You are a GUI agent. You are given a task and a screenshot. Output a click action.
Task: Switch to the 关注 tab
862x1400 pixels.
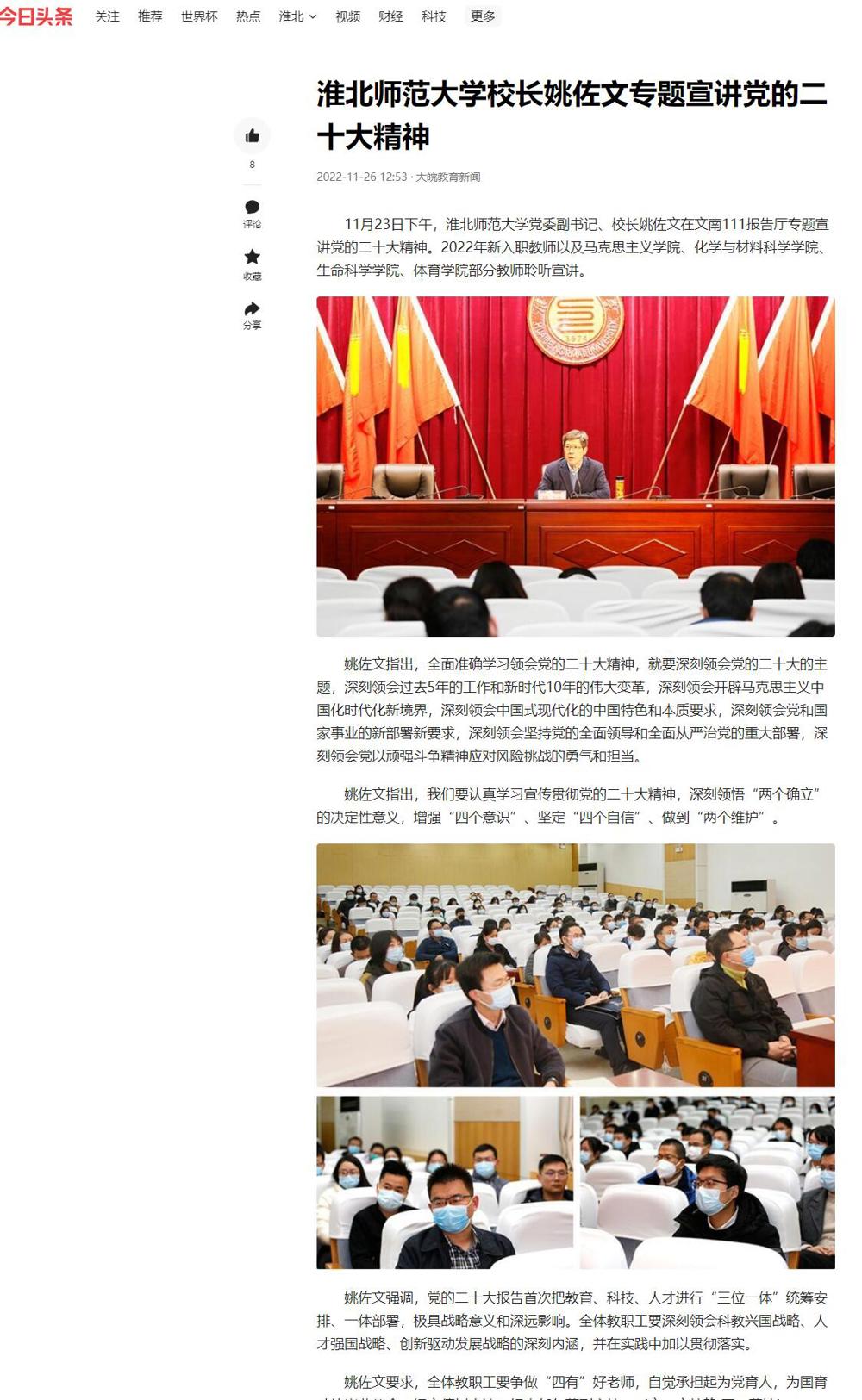coord(107,16)
